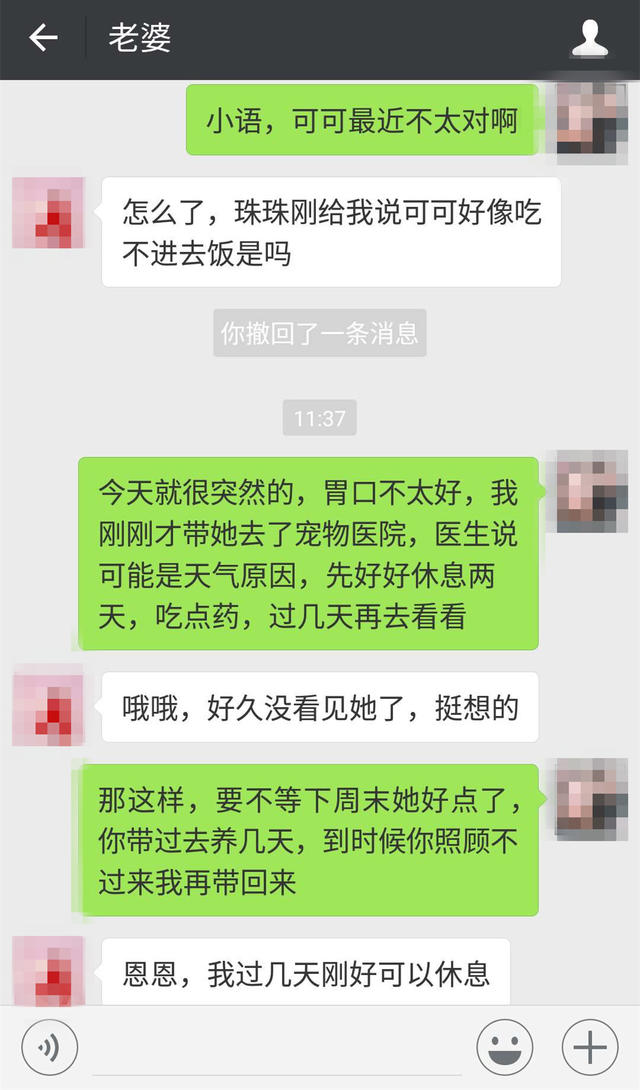Open the emoji sticker panel
Screen dimensions: 640x1090
[x=504, y=1047]
